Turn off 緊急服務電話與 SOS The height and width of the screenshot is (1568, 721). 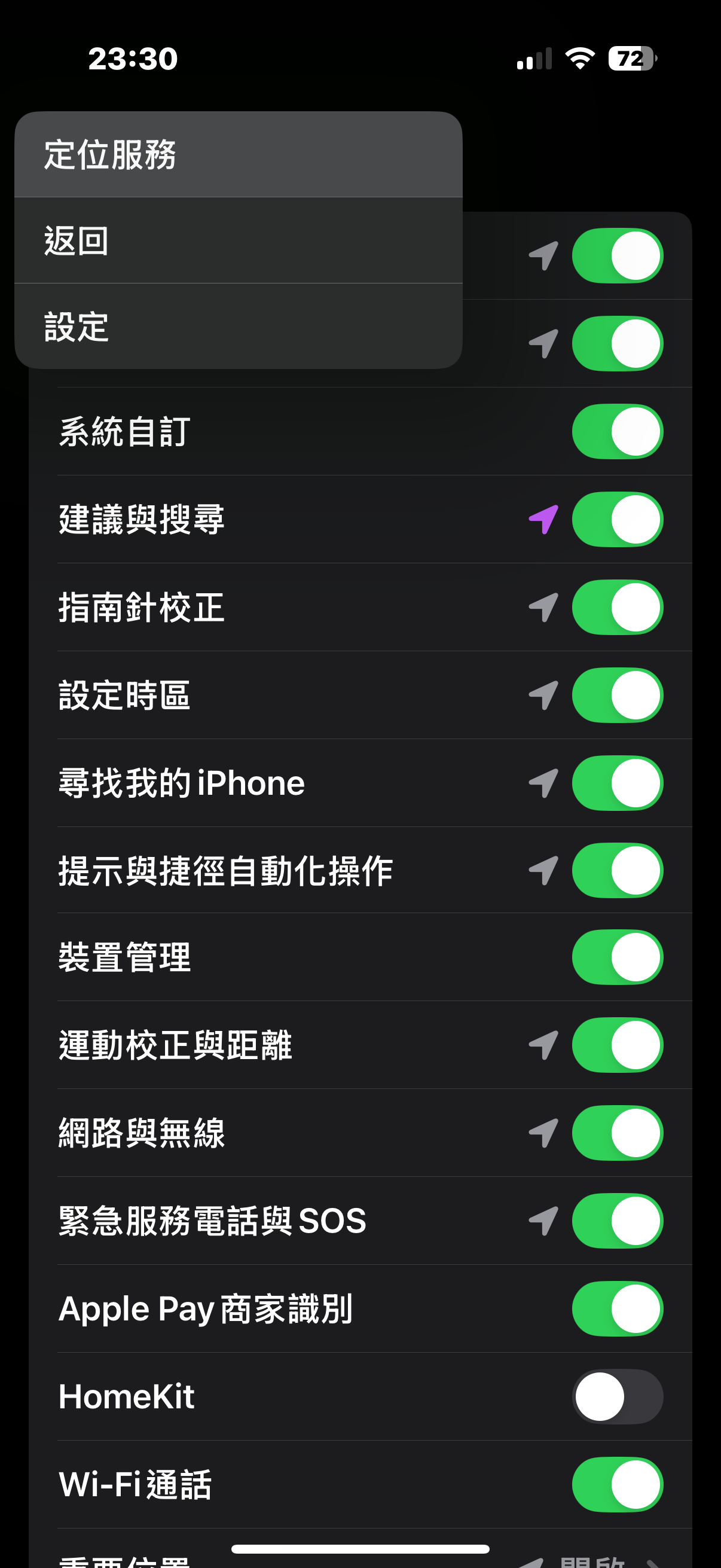[617, 1221]
